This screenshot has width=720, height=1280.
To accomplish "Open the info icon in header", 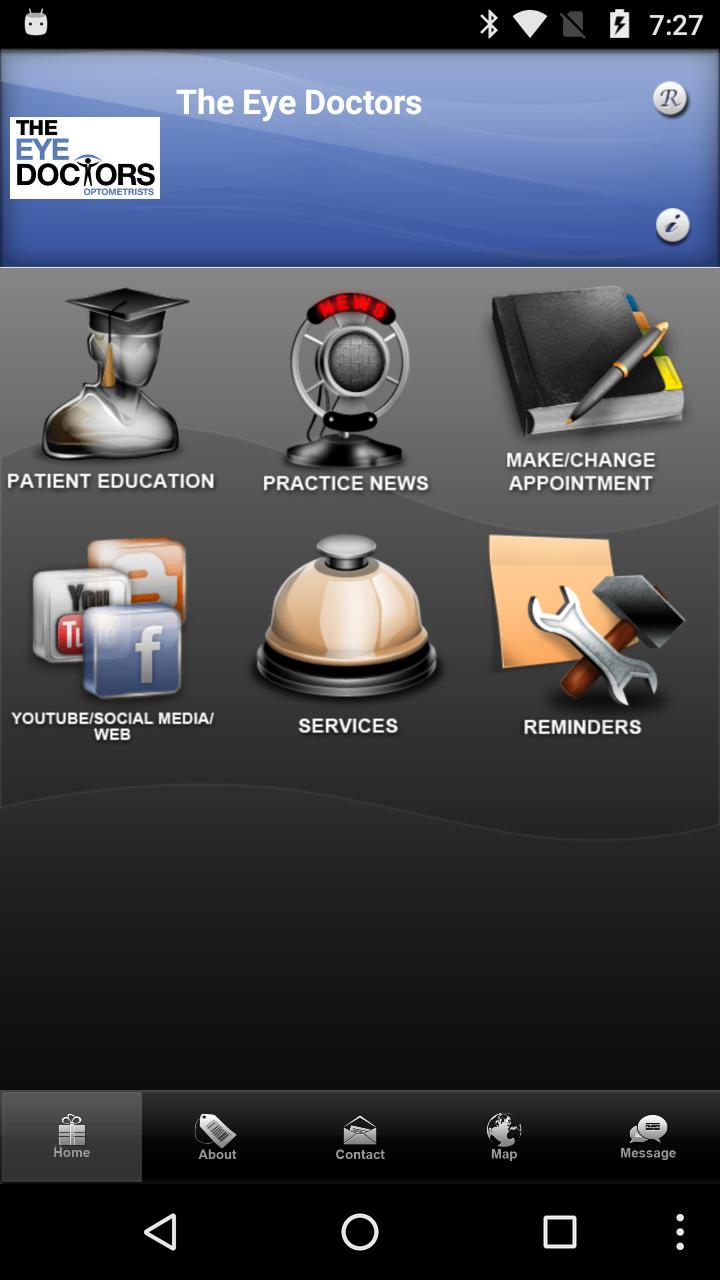I will (x=672, y=225).
